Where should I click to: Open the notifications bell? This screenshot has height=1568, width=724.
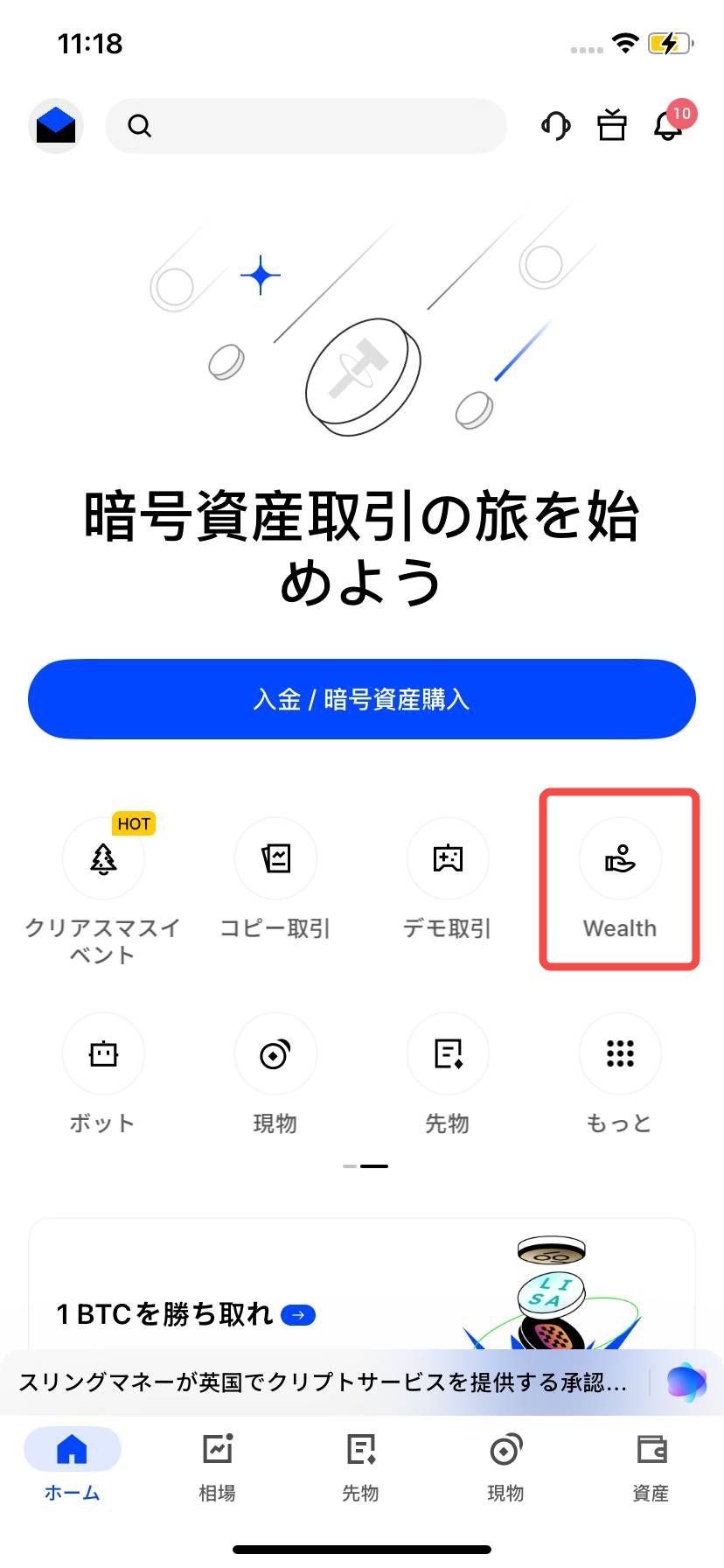[x=669, y=126]
